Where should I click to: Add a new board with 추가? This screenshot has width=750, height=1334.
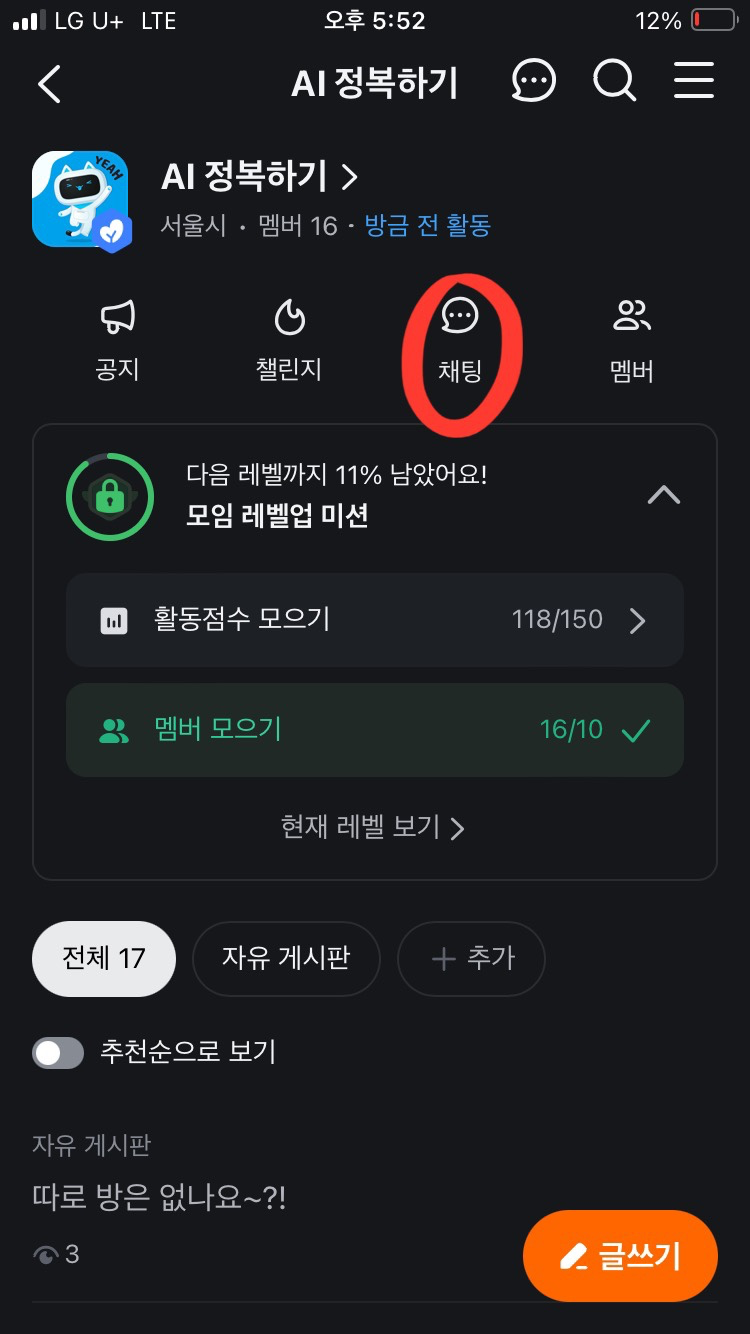click(471, 959)
